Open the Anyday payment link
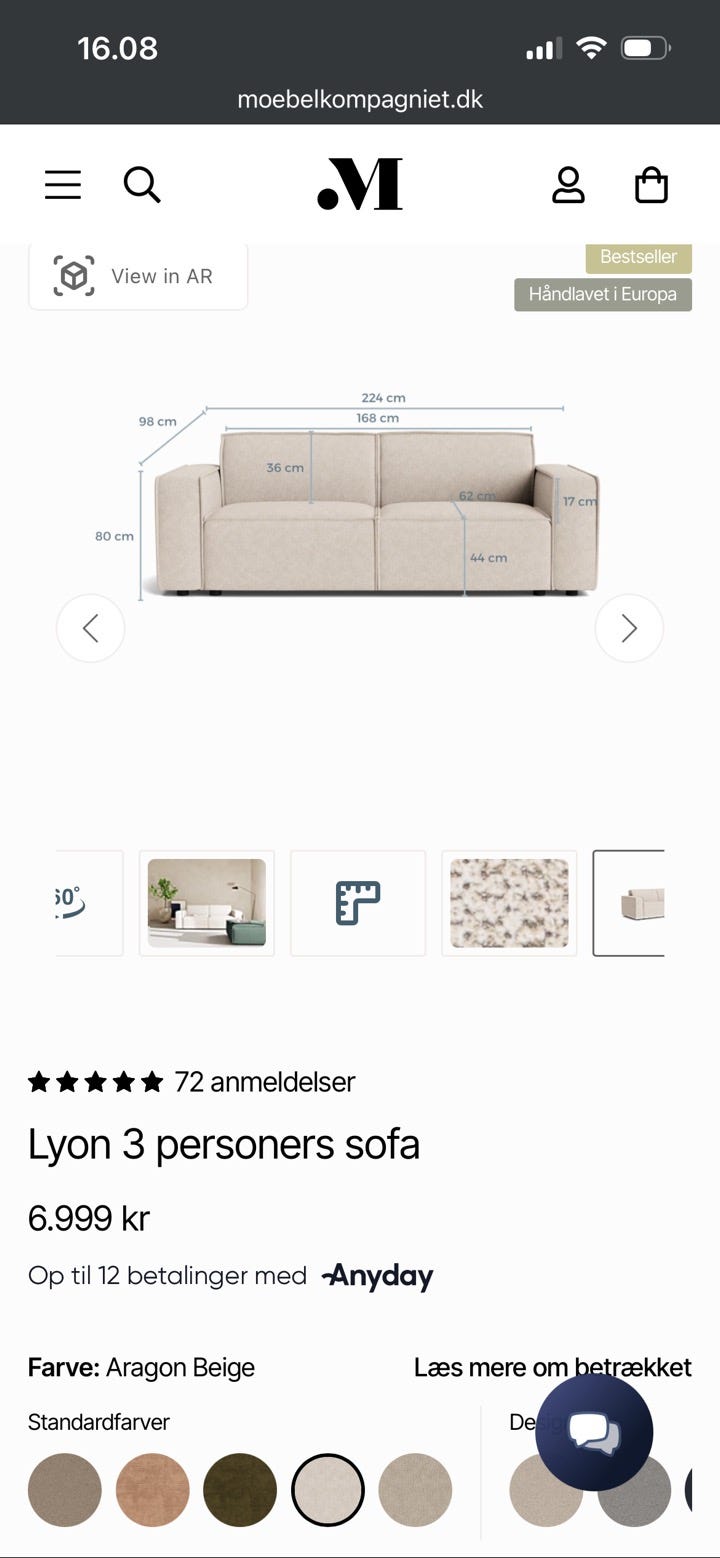Viewport: 720px width, 1558px height. pos(377,1276)
